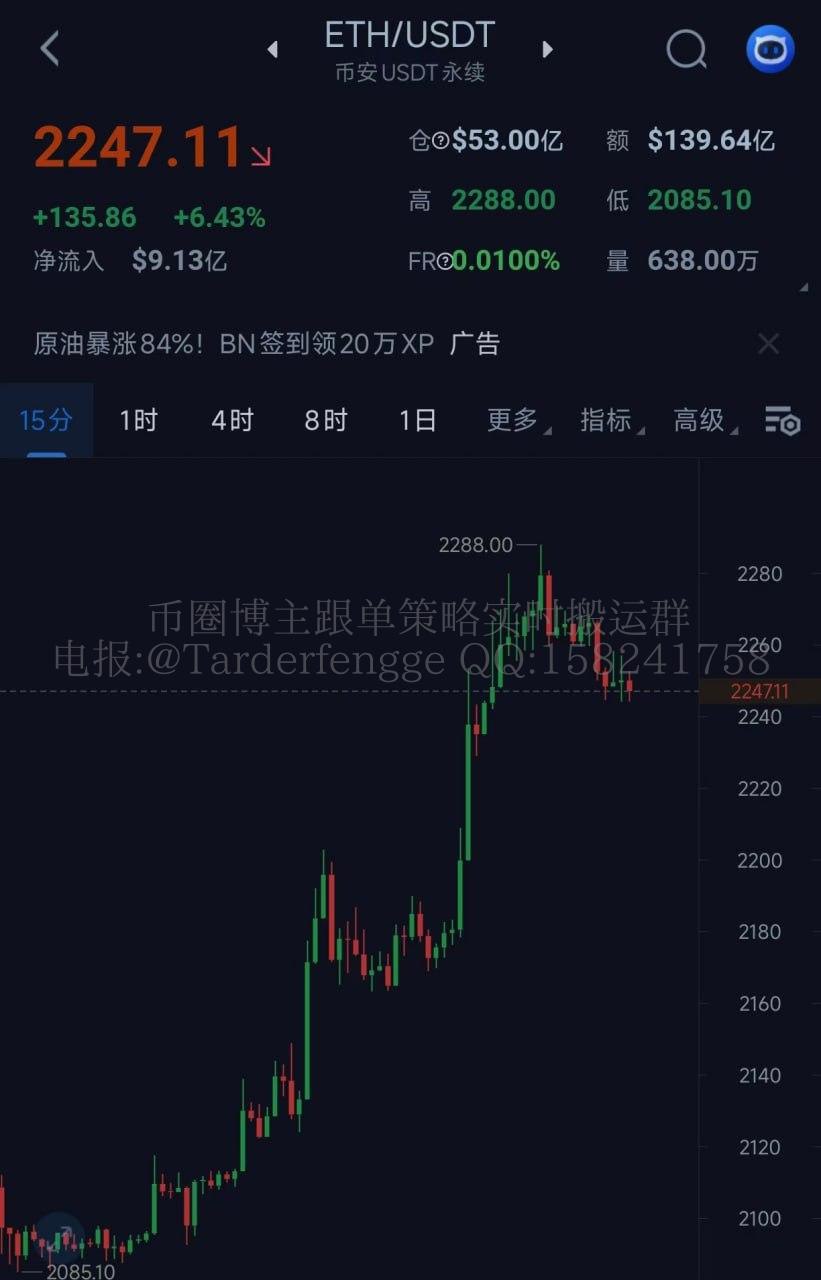Image resolution: width=821 pixels, height=1280 pixels.
Task: Switch to the 8时 timeframe
Action: tap(325, 420)
